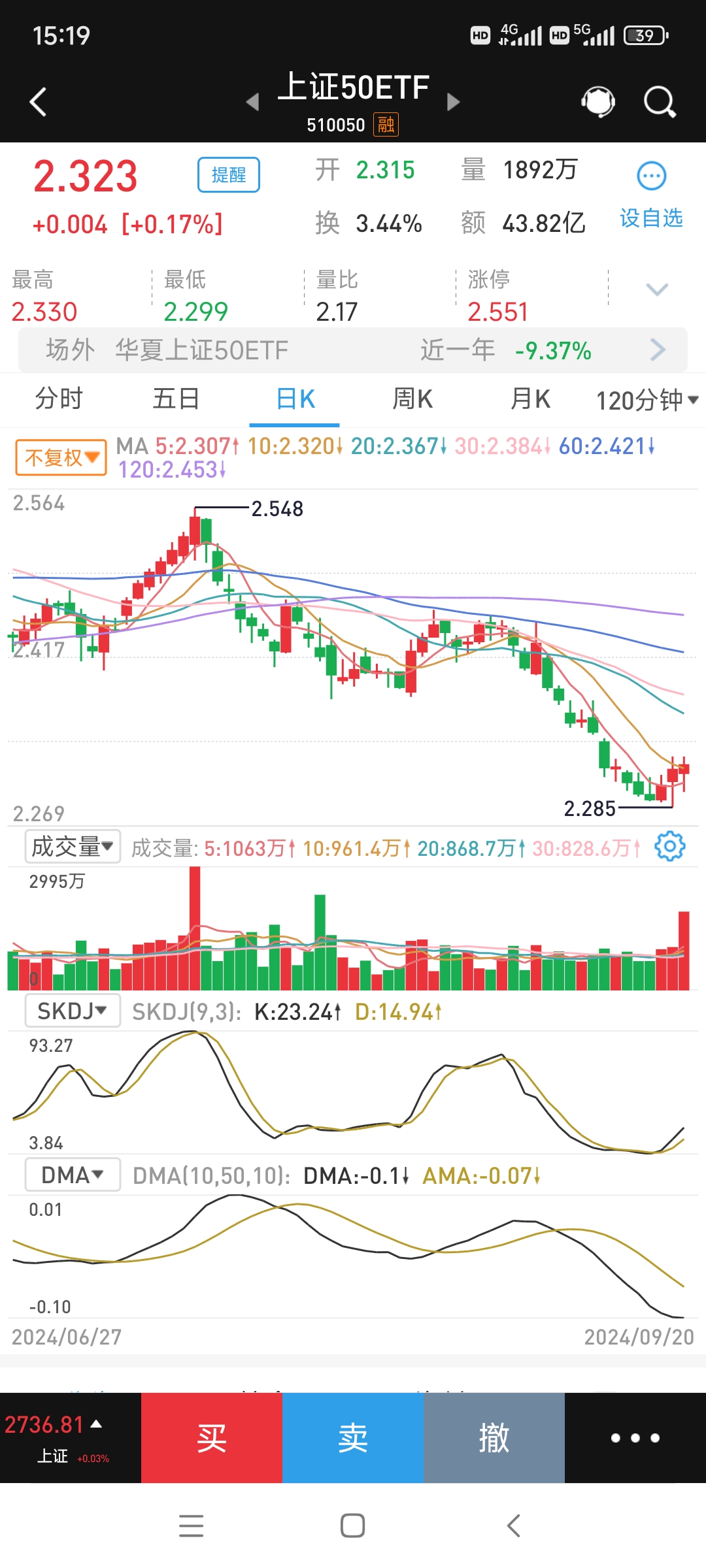706x1568 pixels.
Task: Open the 不复权 adjustment selector
Action: point(59,457)
